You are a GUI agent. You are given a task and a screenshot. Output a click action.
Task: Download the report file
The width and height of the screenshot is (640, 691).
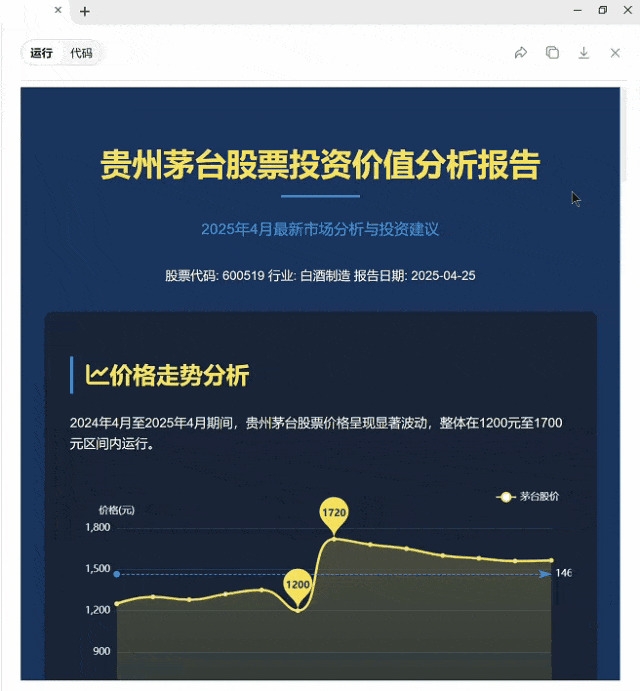coord(584,53)
